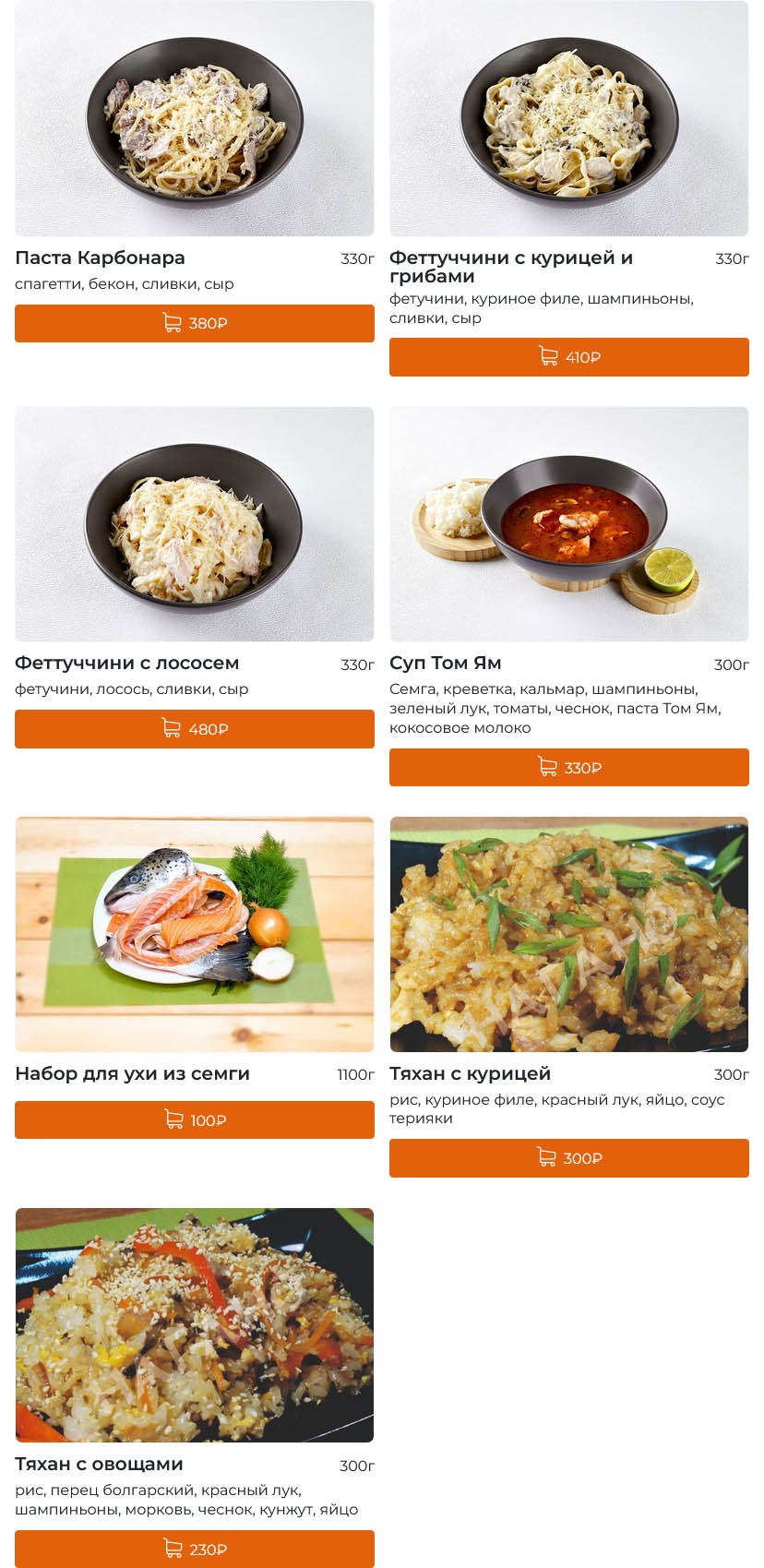Screen dimensions: 764x1568
Task: Open the Суп Том Ям photo
Action: tap(569, 524)
